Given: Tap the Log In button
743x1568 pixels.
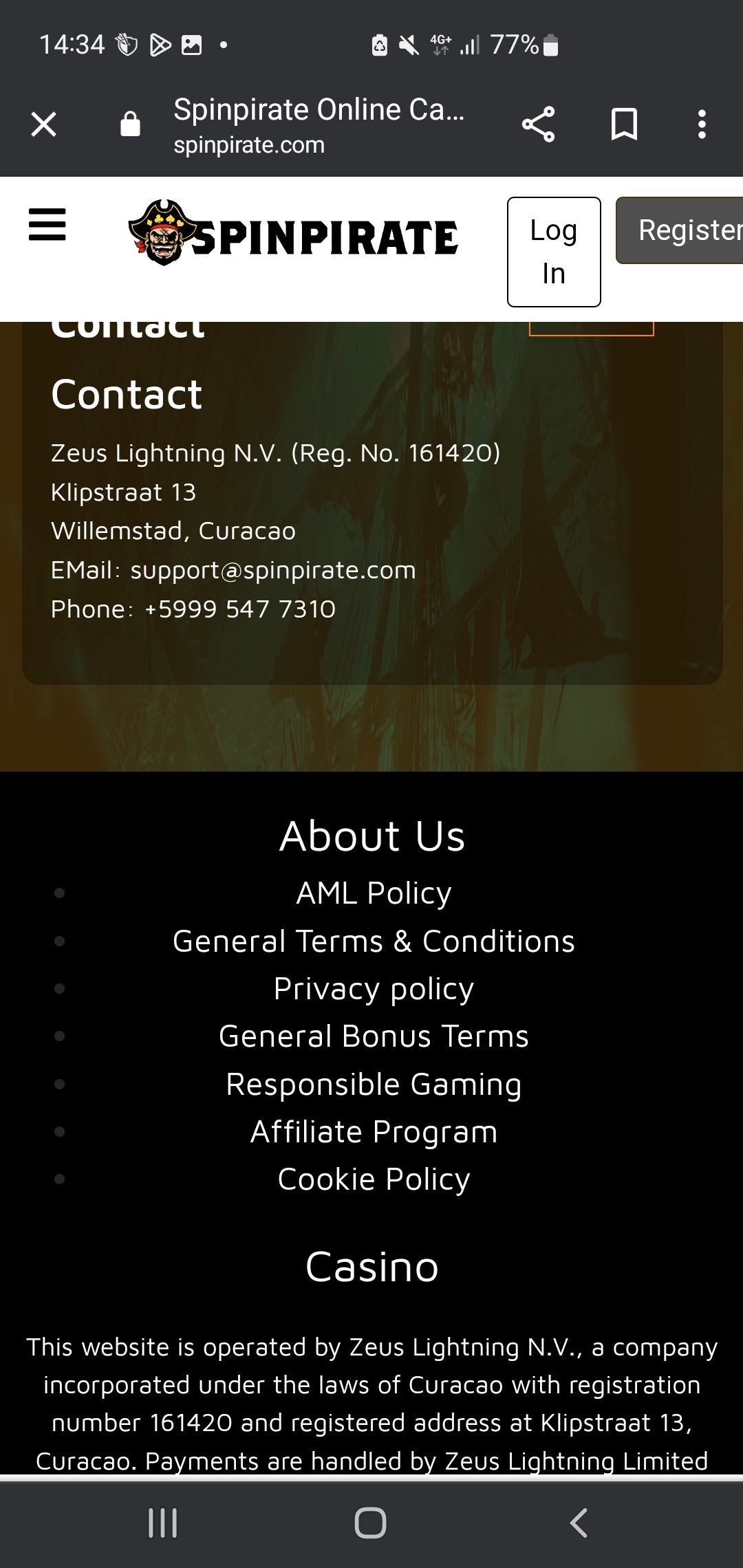Looking at the screenshot, I should (x=554, y=252).
